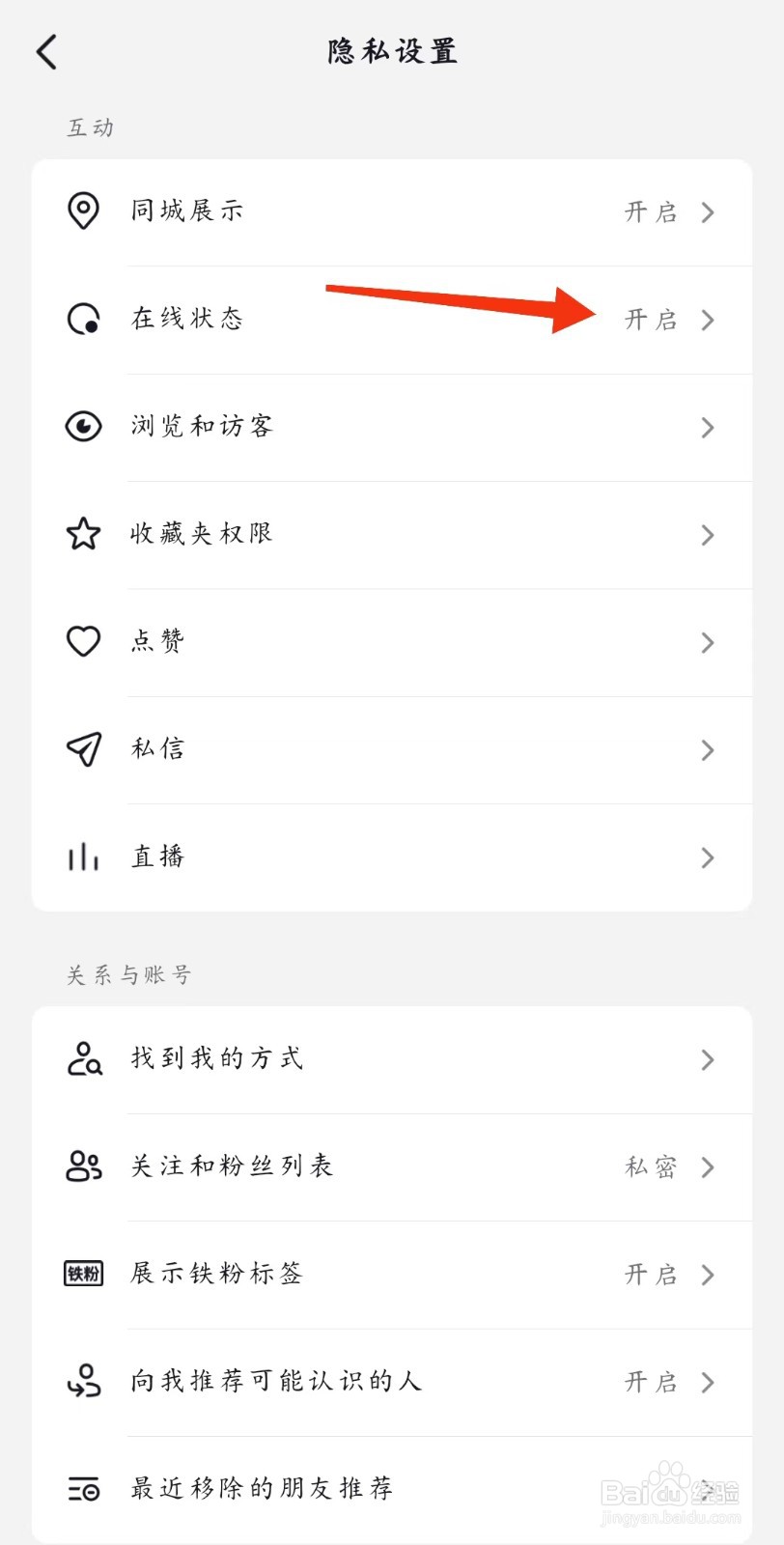Open 最近移除的朋友推荐
The width and height of the screenshot is (784, 1545).
[708, 1490]
